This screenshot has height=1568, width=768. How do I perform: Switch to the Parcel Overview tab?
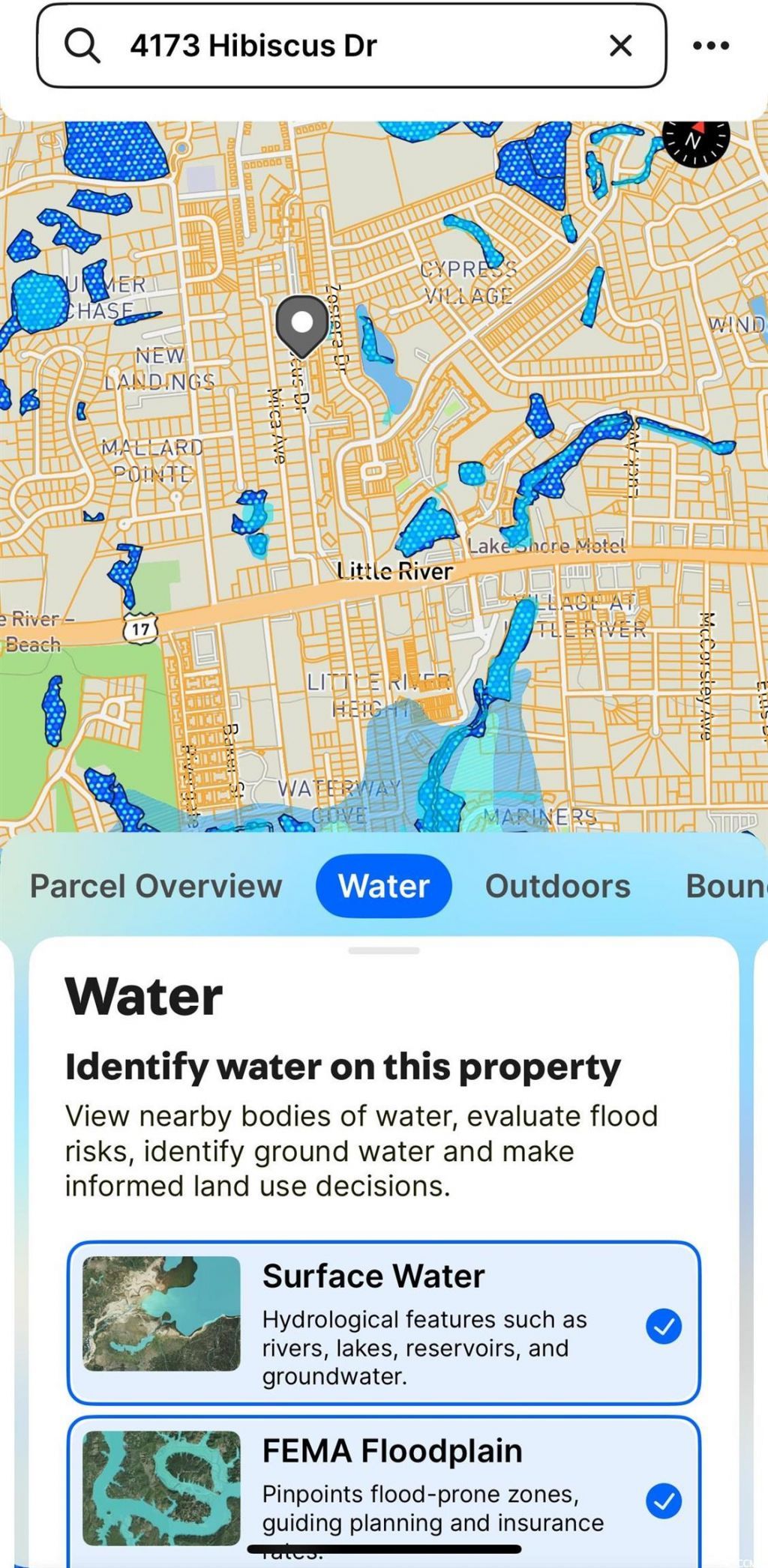coord(156,886)
